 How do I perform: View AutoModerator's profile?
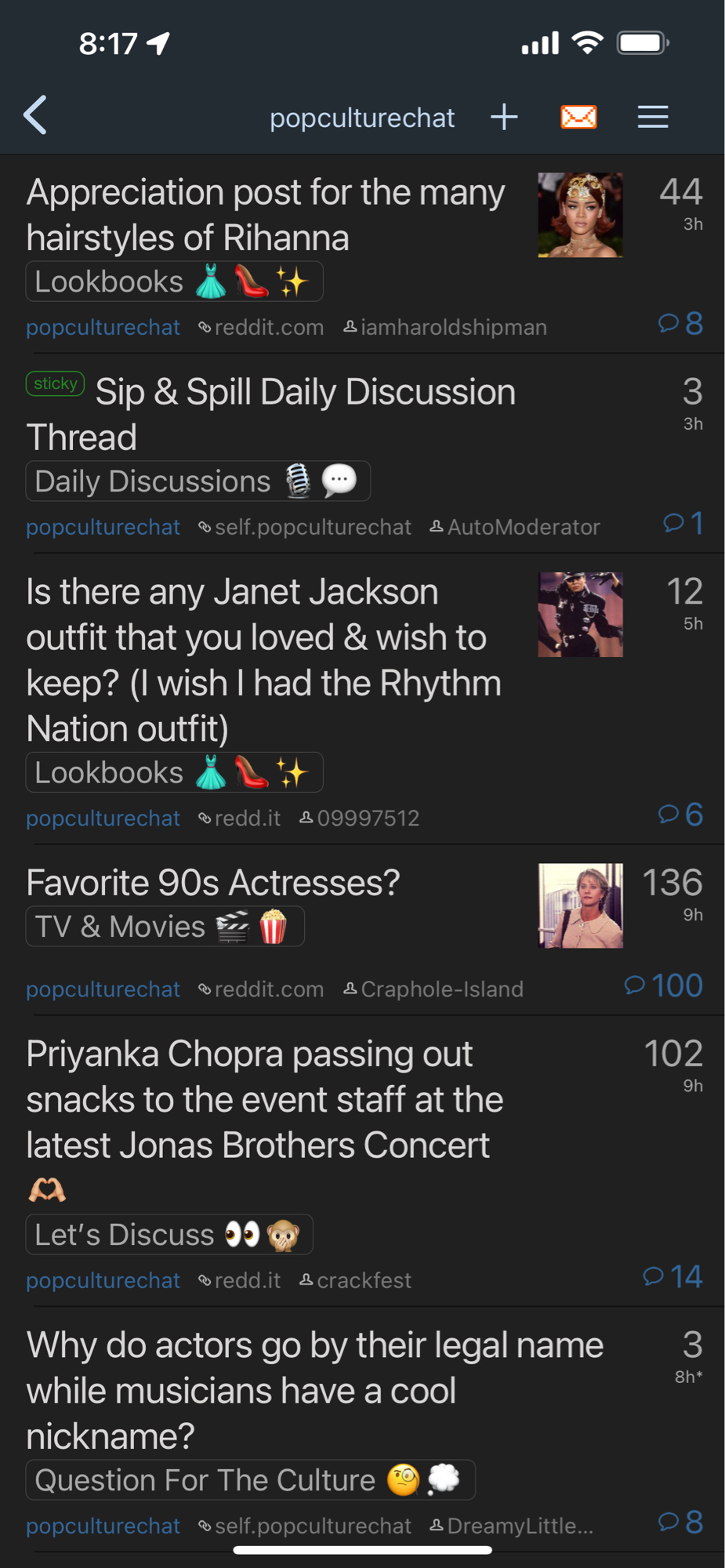(523, 527)
